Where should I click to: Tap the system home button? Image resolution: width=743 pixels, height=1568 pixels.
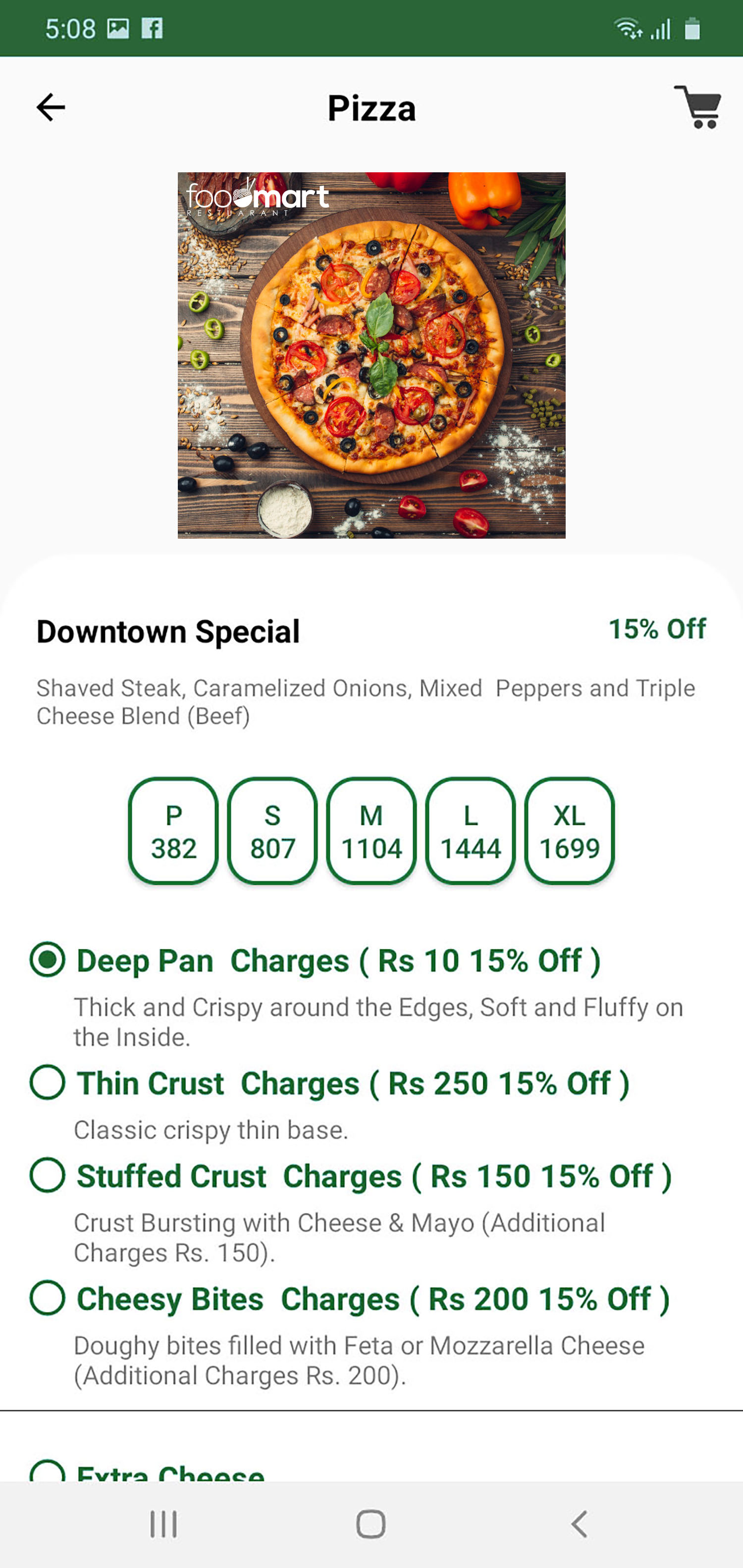pos(371,1524)
